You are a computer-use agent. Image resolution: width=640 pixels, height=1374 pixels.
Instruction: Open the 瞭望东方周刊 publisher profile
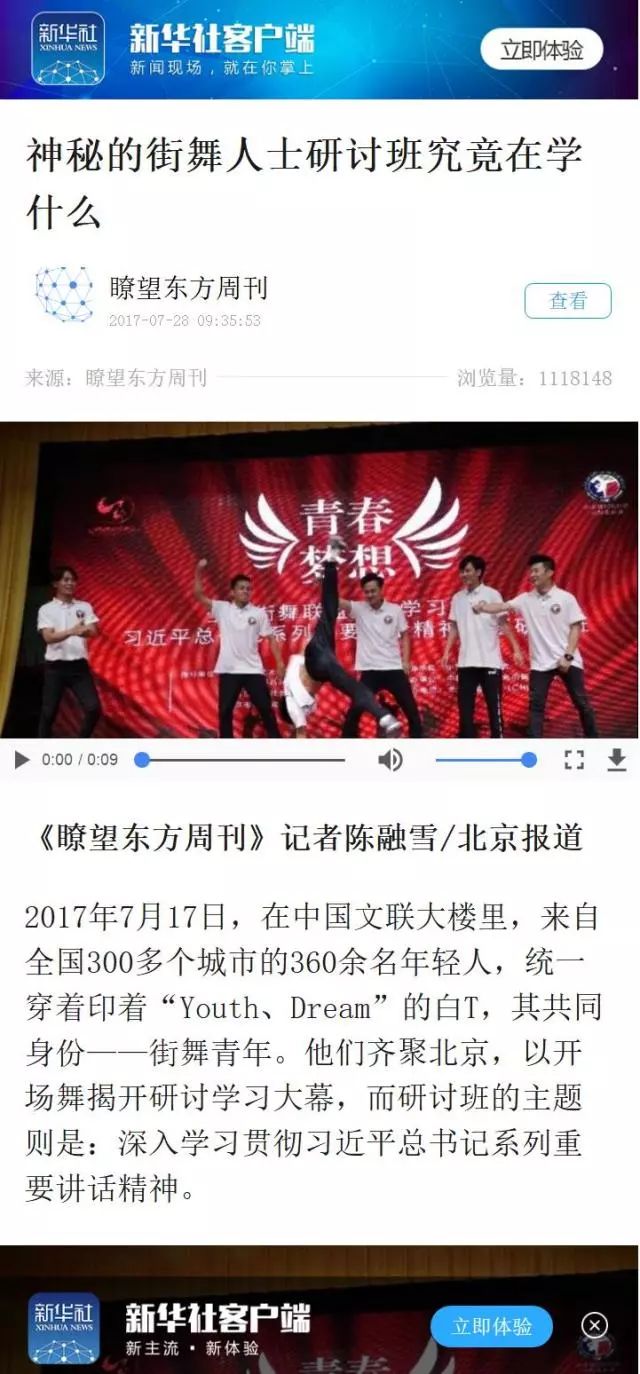(189, 289)
